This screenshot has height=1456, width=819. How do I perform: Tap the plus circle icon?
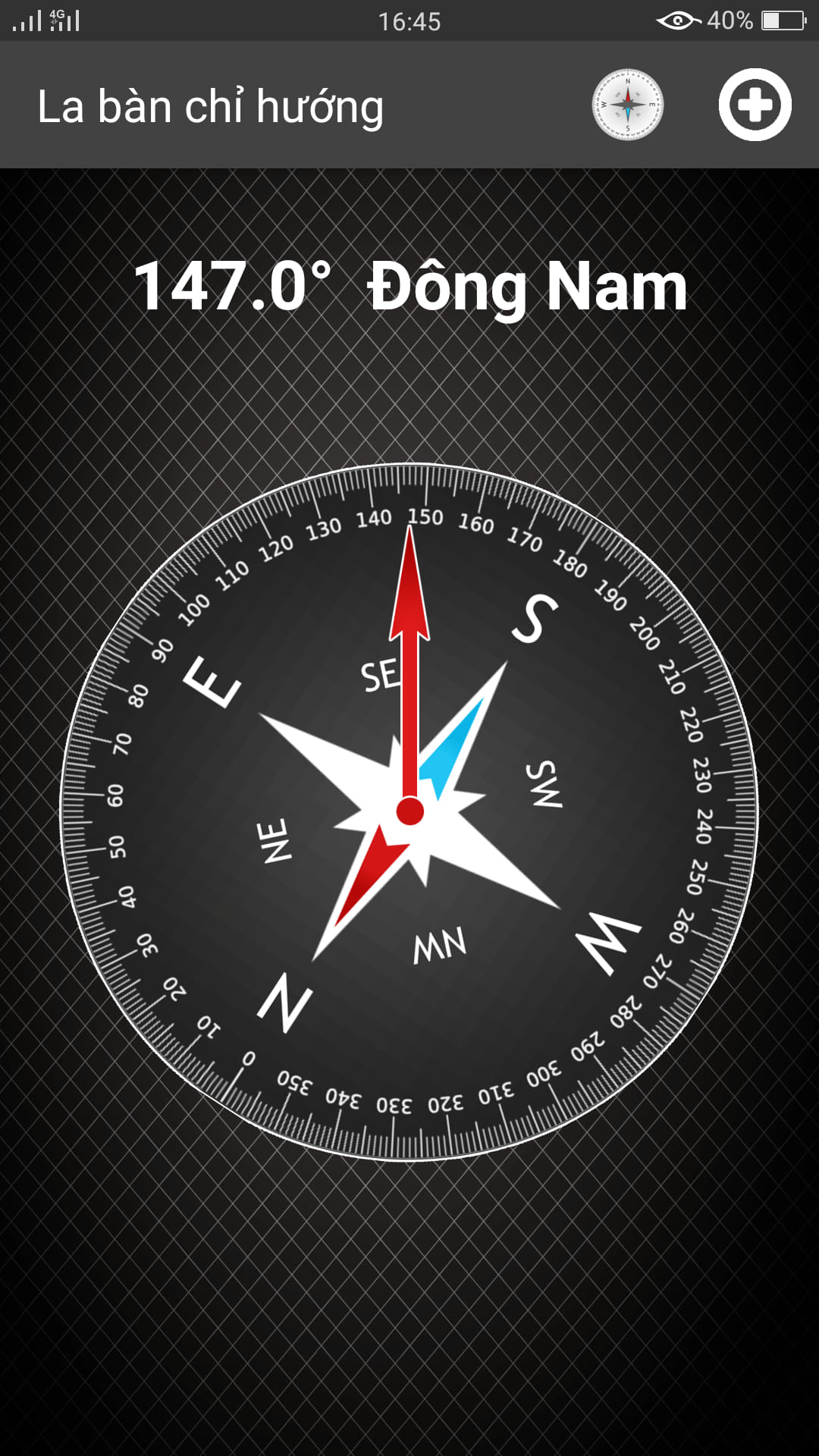pyautogui.click(x=755, y=105)
